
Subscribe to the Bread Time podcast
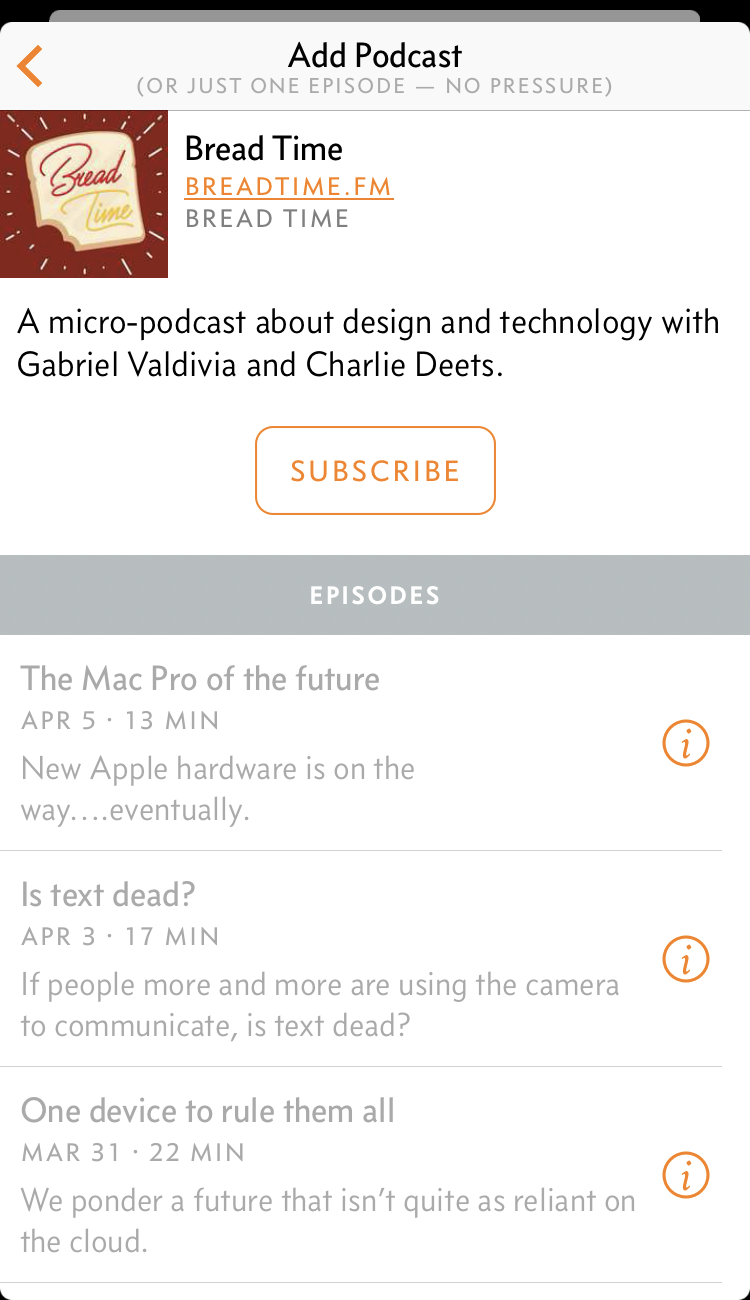coord(375,471)
